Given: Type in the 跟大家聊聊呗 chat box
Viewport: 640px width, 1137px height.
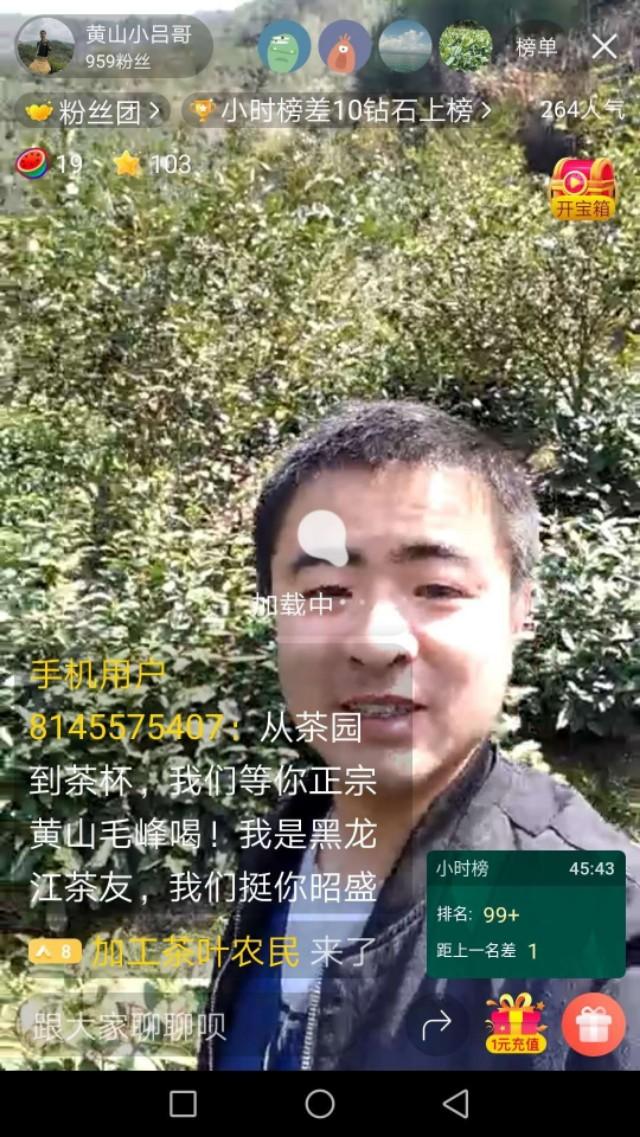Looking at the screenshot, I should [x=130, y=1026].
